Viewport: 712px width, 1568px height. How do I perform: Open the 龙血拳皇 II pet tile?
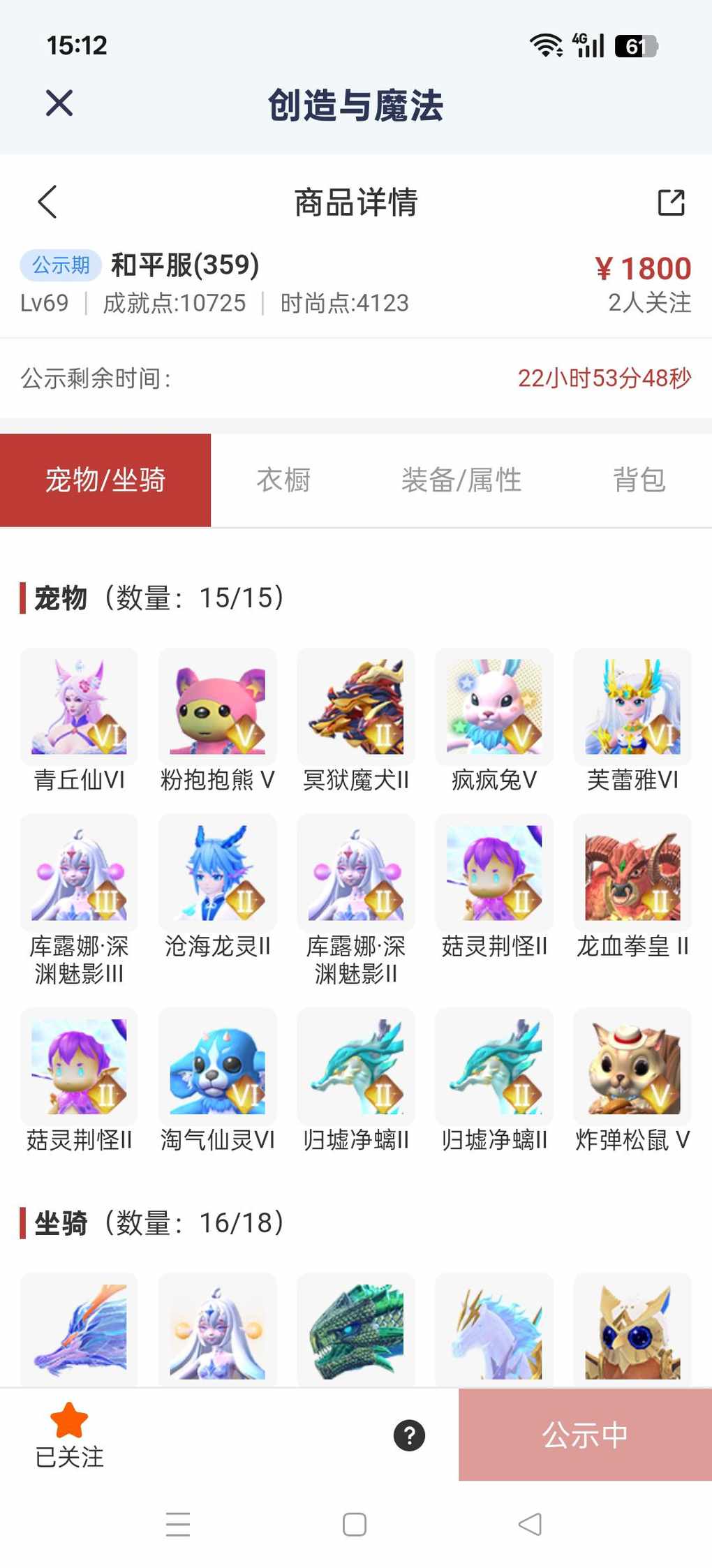[632, 887]
